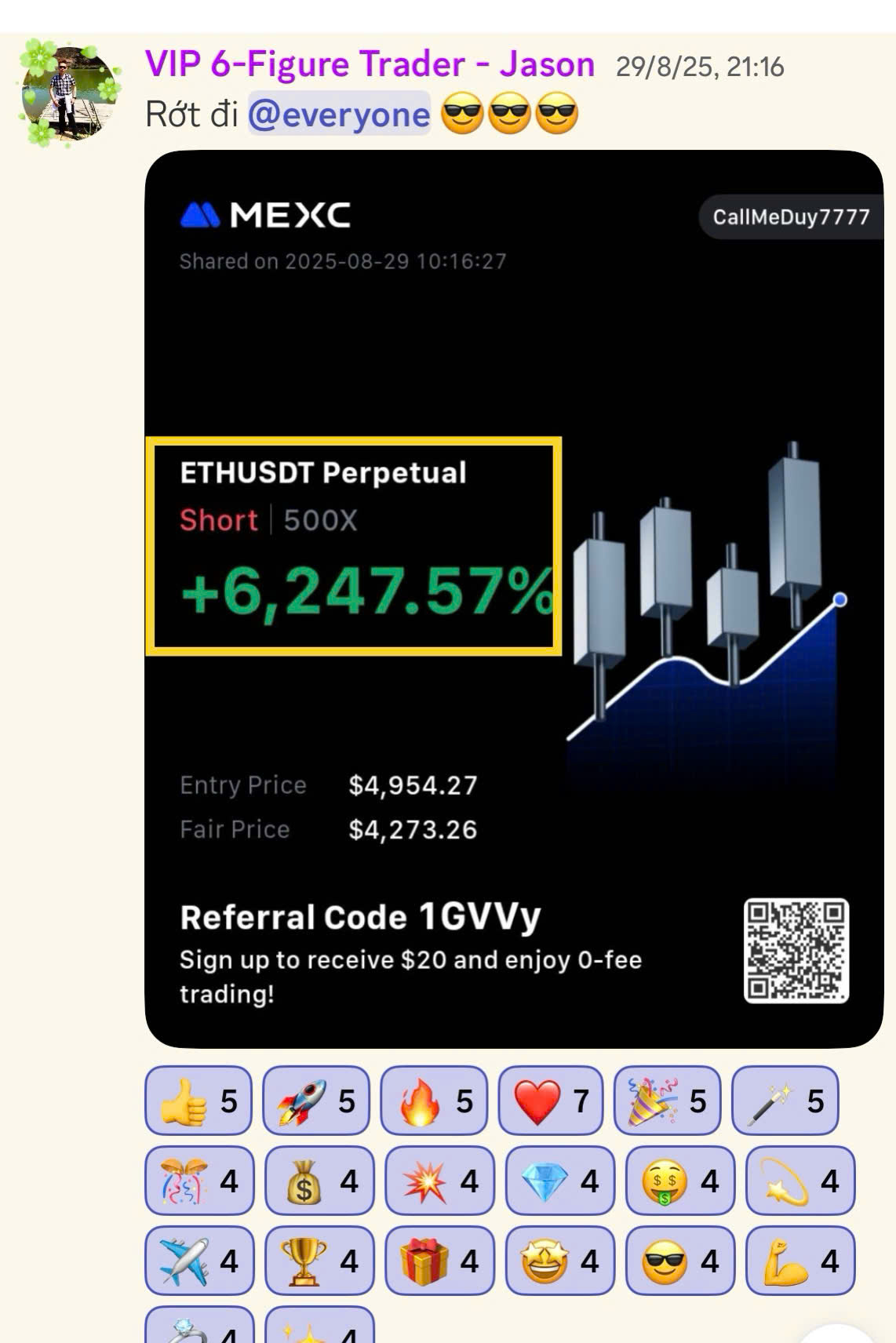This screenshot has height=1343, width=896.
Task: Tap the star-struck face reaction
Action: tap(559, 1261)
